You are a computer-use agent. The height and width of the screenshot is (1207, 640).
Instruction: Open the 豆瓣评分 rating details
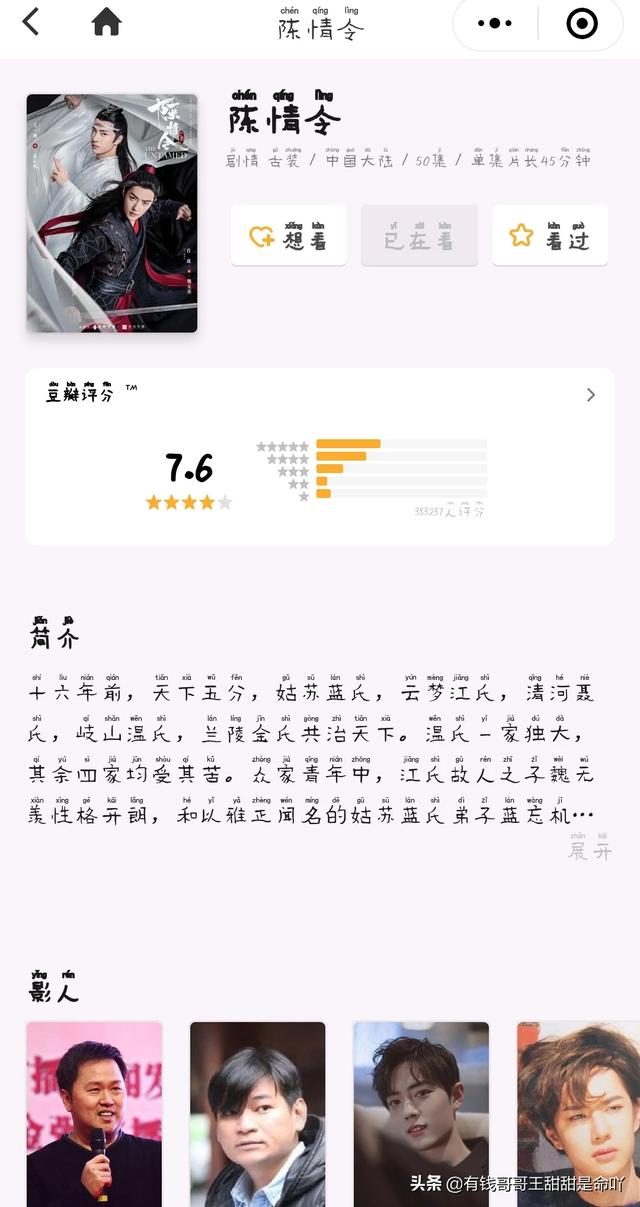pos(590,395)
